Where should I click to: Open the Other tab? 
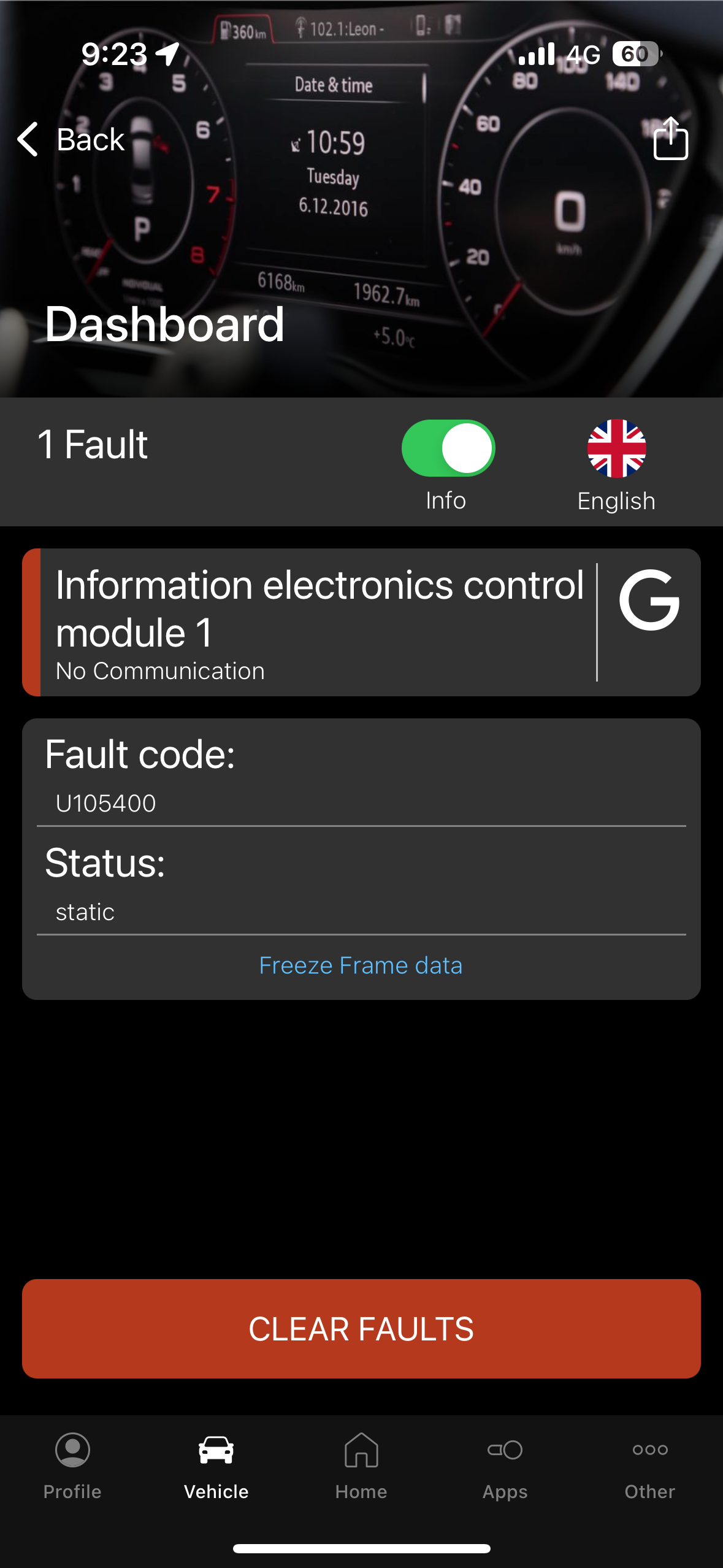[x=649, y=1465]
